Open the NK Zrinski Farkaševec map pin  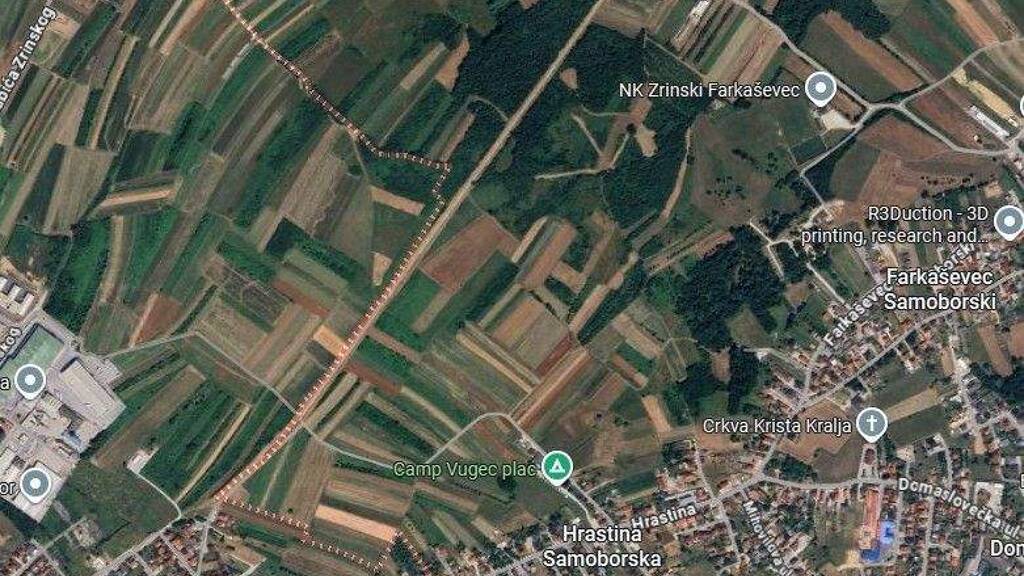(x=821, y=88)
